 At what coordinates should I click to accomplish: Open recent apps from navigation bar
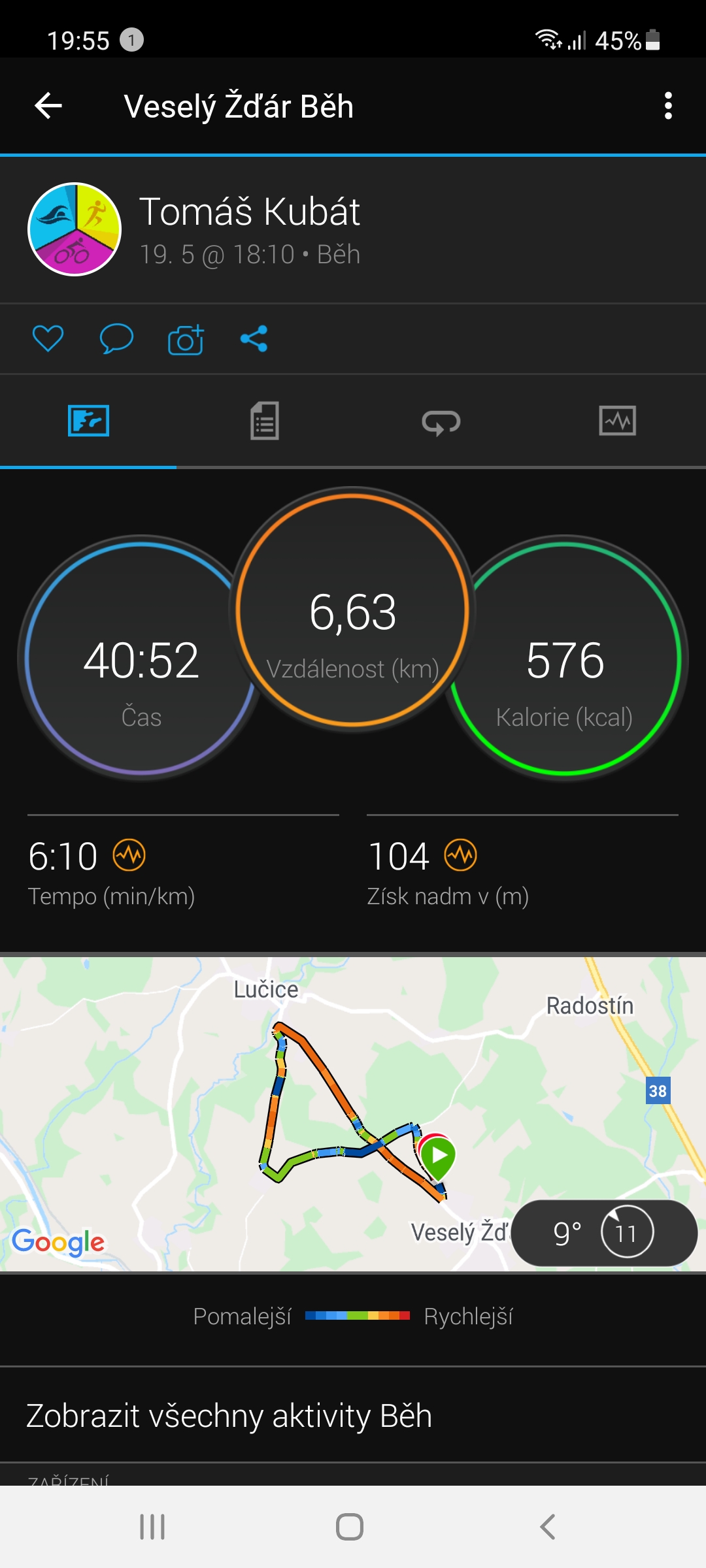[x=152, y=1527]
